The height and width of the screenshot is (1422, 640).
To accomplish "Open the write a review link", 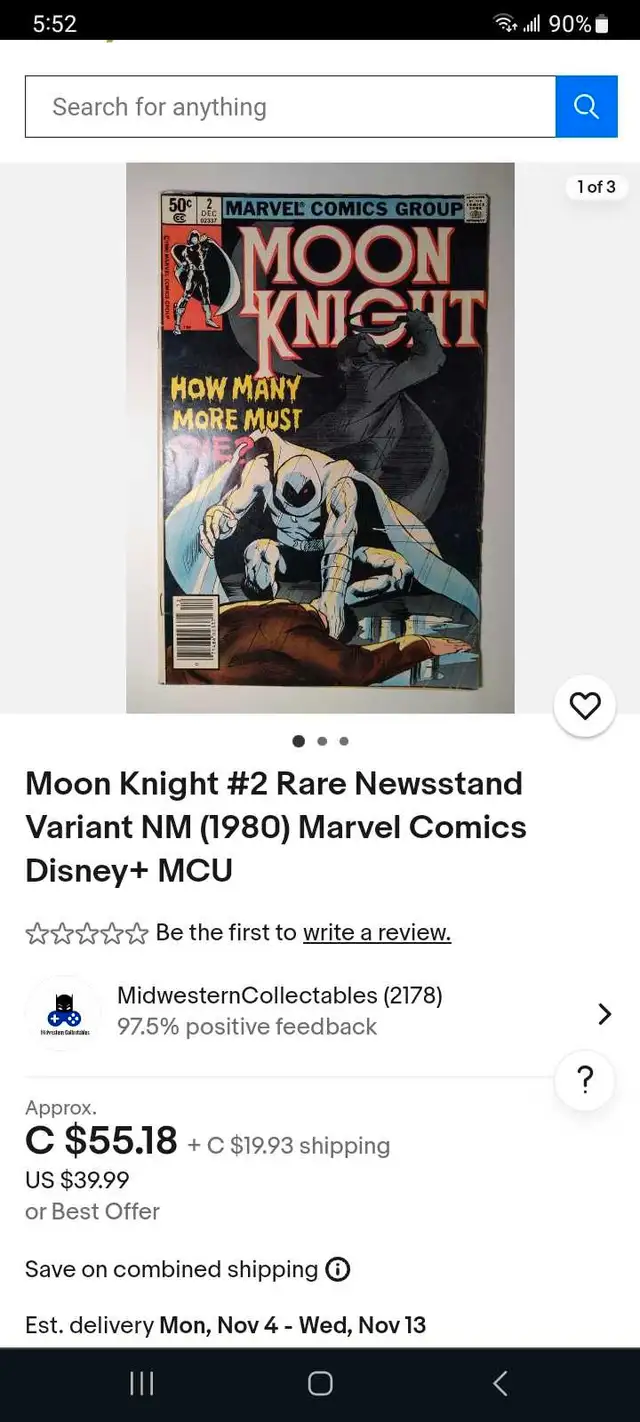I will tap(377, 933).
